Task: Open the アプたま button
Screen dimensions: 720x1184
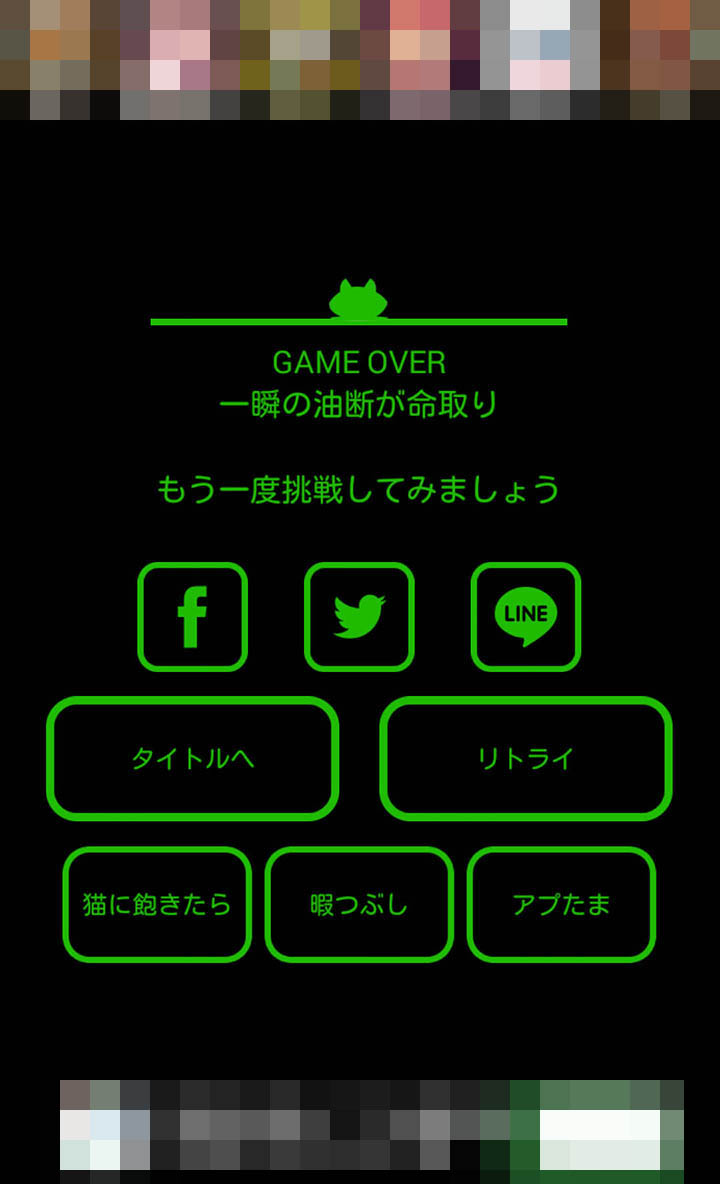Action: click(x=561, y=904)
